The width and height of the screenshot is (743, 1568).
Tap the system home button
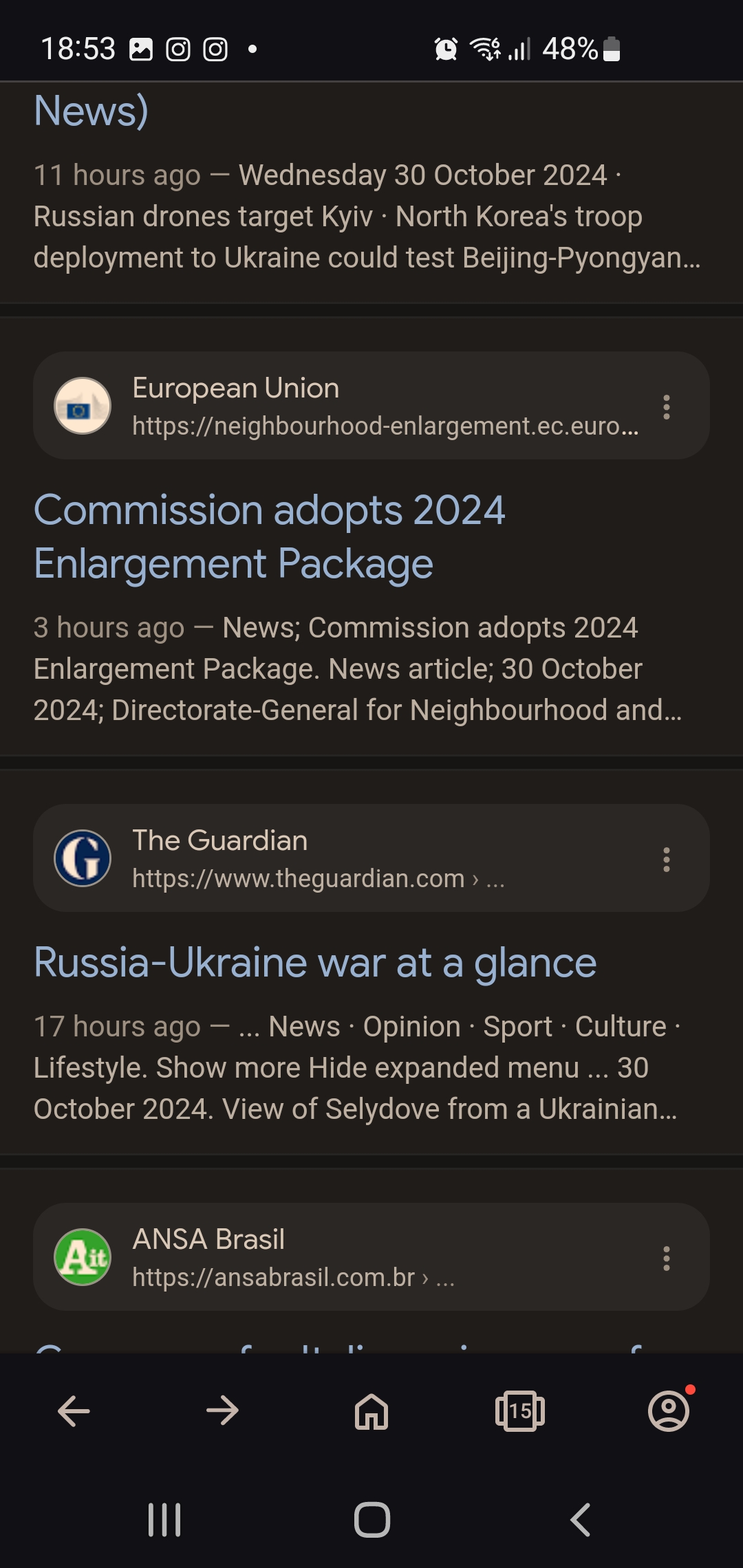click(372, 1520)
